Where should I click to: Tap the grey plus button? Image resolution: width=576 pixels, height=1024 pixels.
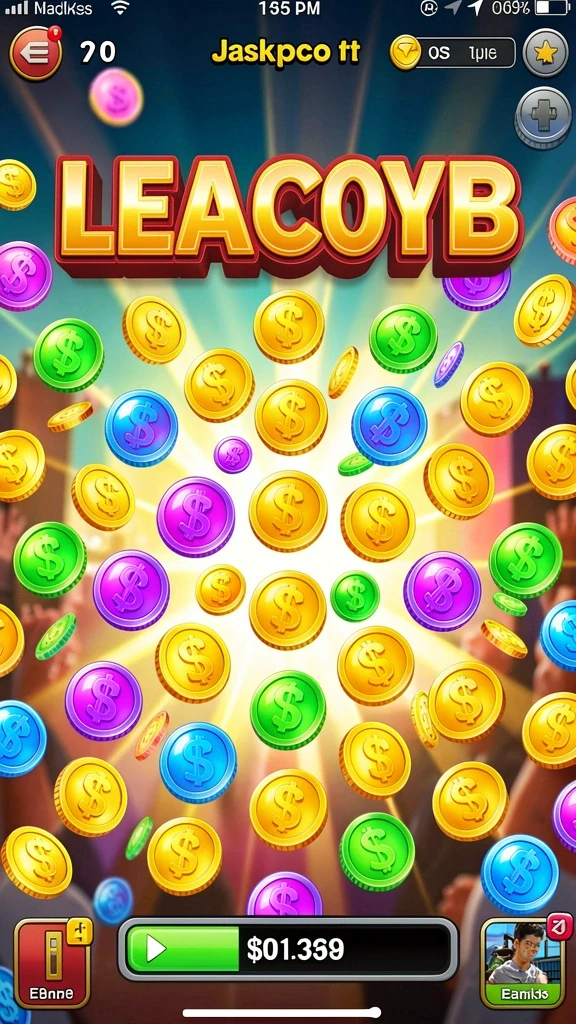click(x=543, y=118)
